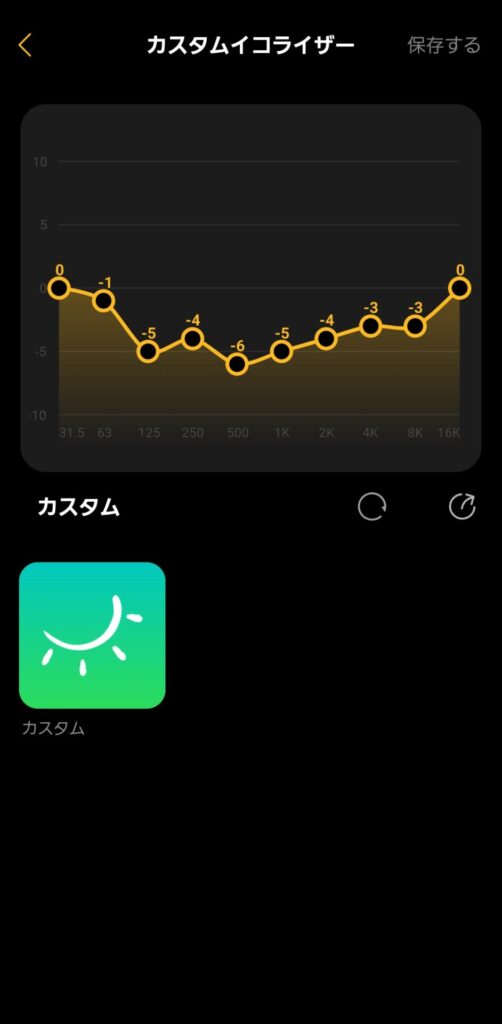This screenshot has width=502, height=1024.
Task: Tap the 31.5 Hz band point
Action: click(59, 288)
